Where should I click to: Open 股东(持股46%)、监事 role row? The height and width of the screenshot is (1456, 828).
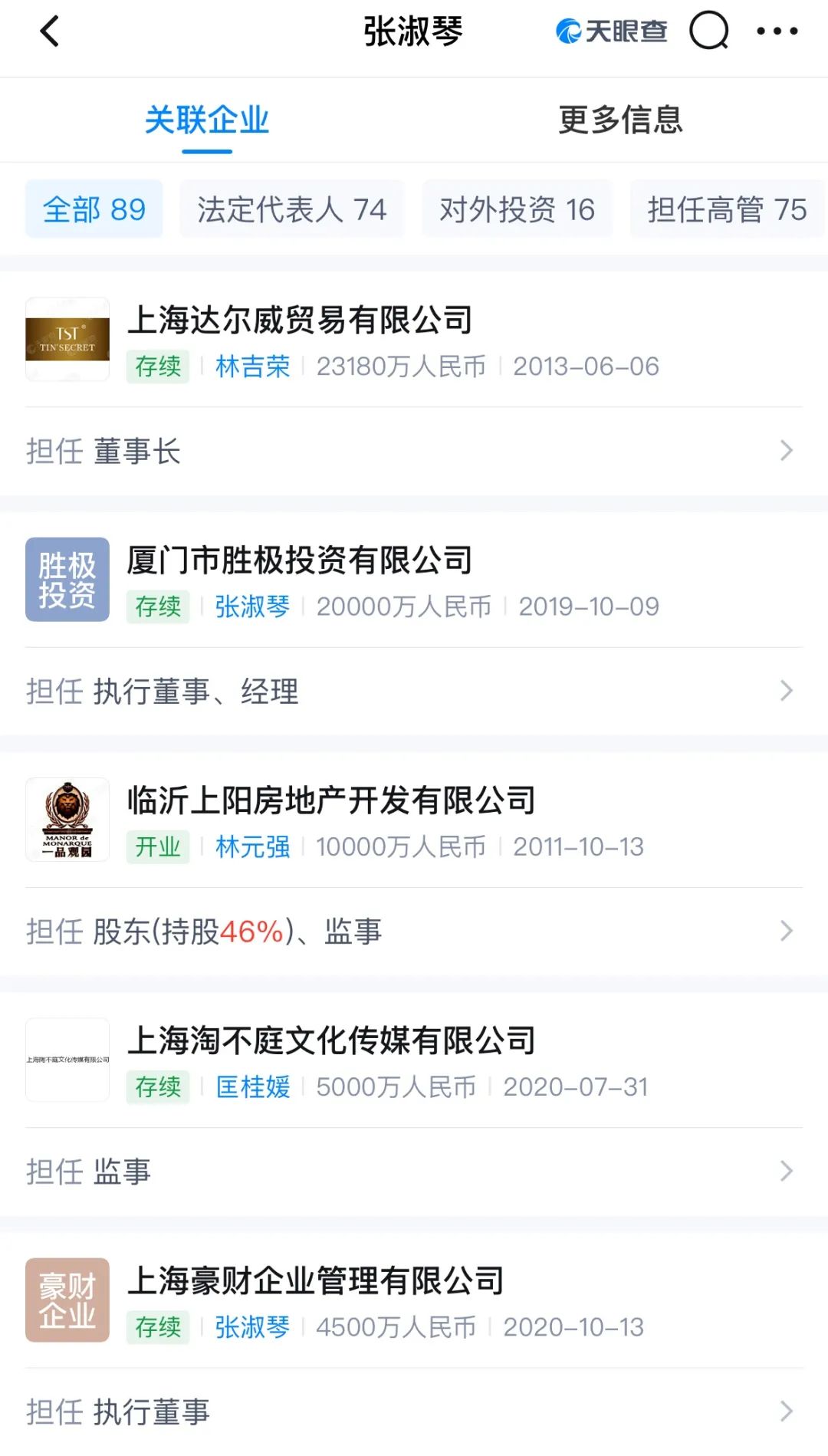pyautogui.click(x=414, y=931)
